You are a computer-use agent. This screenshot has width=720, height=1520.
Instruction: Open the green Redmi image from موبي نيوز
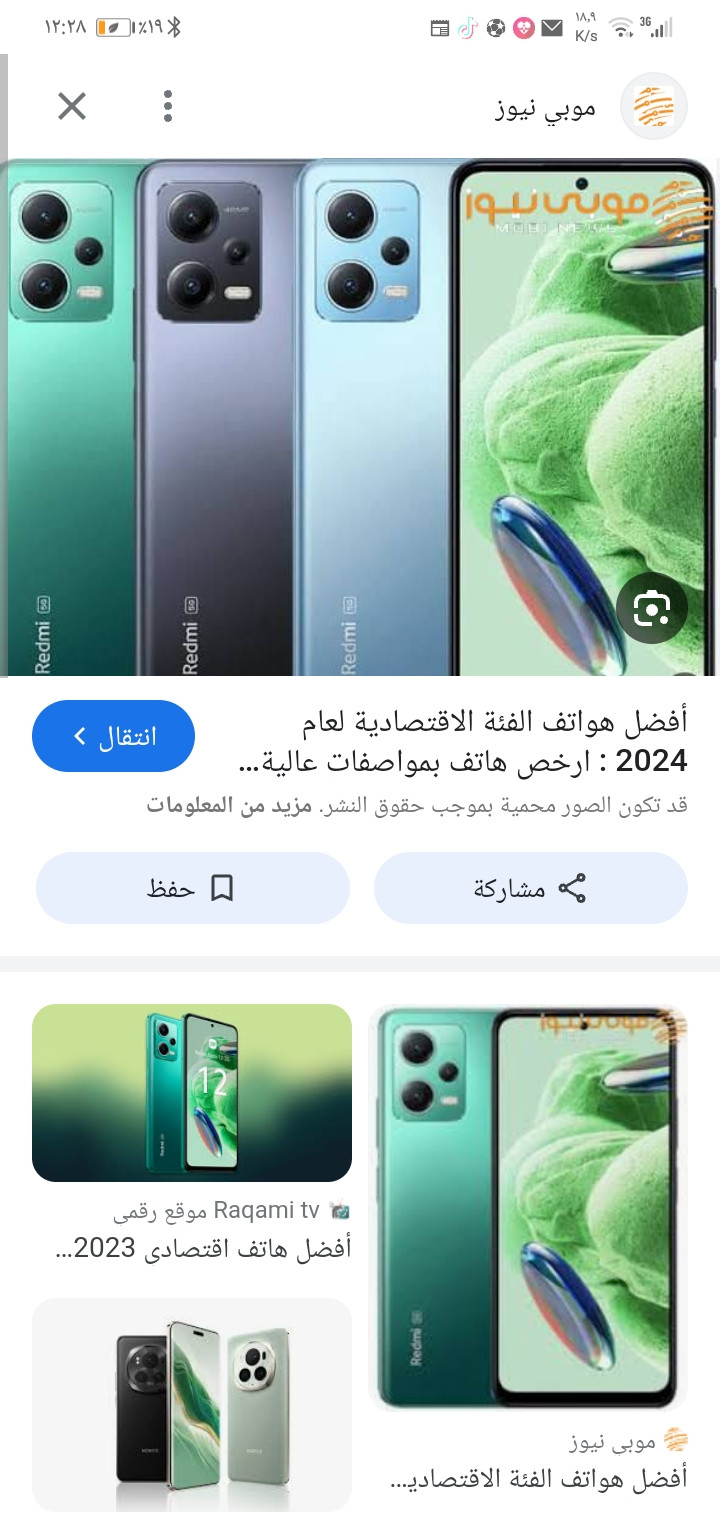coord(528,1208)
